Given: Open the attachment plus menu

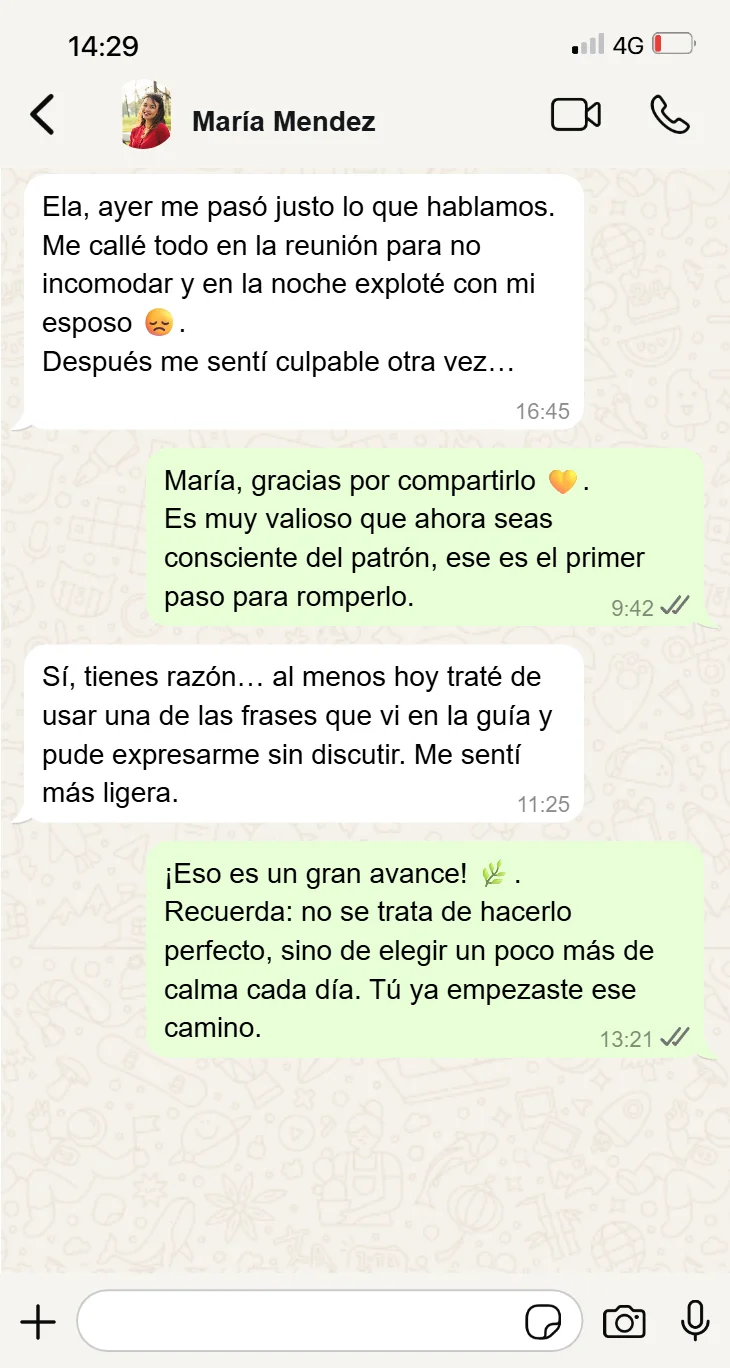Looking at the screenshot, I should [x=38, y=1322].
